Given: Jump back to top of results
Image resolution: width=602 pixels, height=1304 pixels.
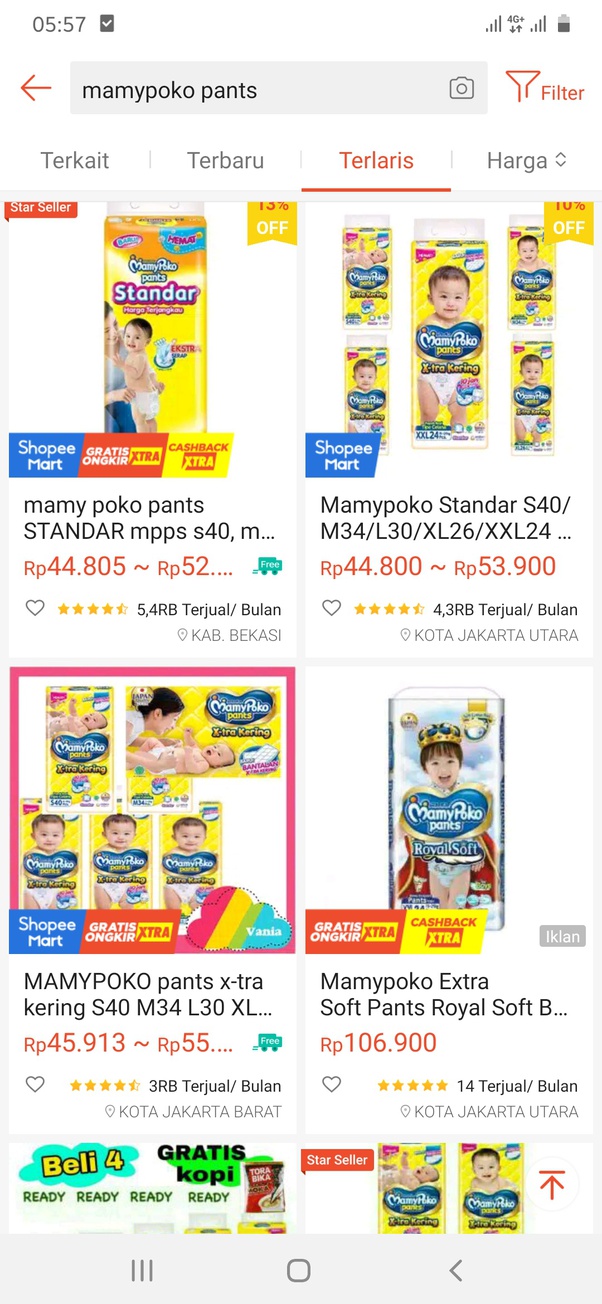Looking at the screenshot, I should point(551,1185).
